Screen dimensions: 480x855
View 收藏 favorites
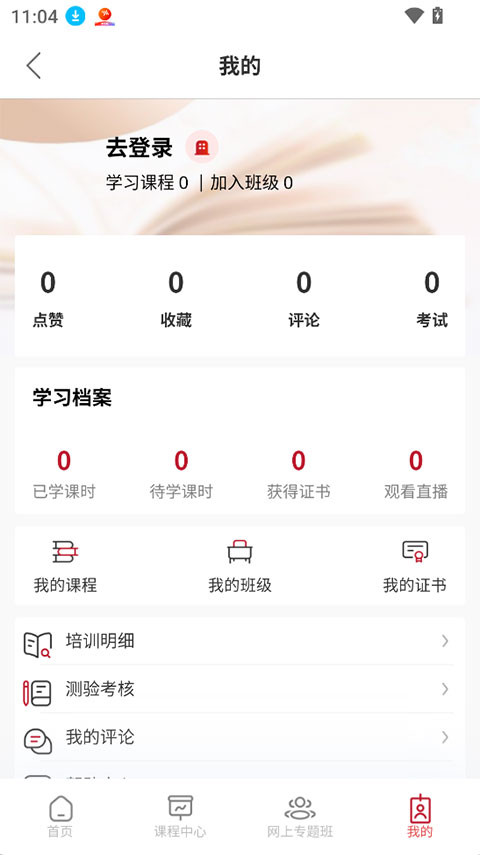point(176,299)
